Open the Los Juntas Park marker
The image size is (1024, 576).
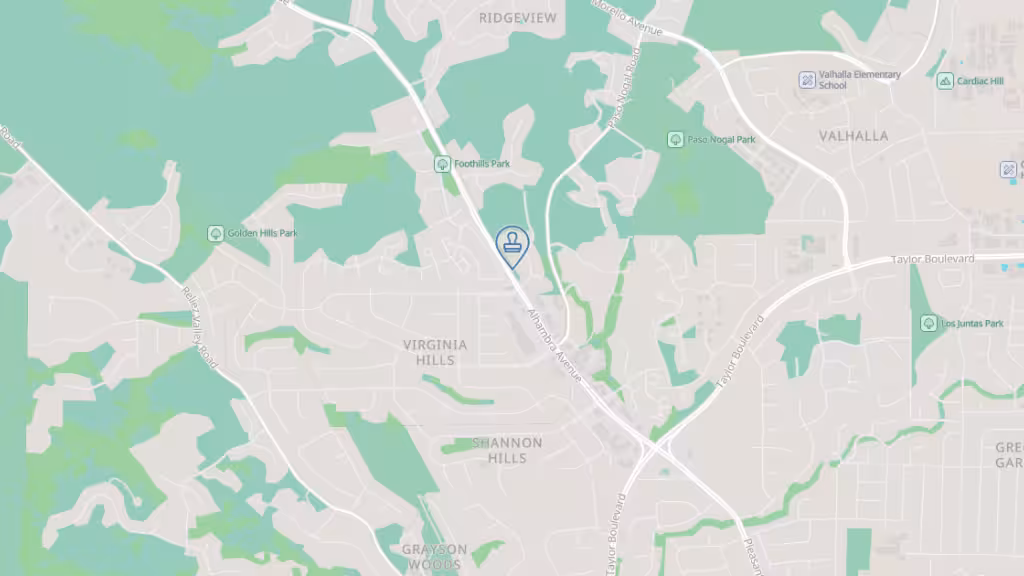[930, 324]
